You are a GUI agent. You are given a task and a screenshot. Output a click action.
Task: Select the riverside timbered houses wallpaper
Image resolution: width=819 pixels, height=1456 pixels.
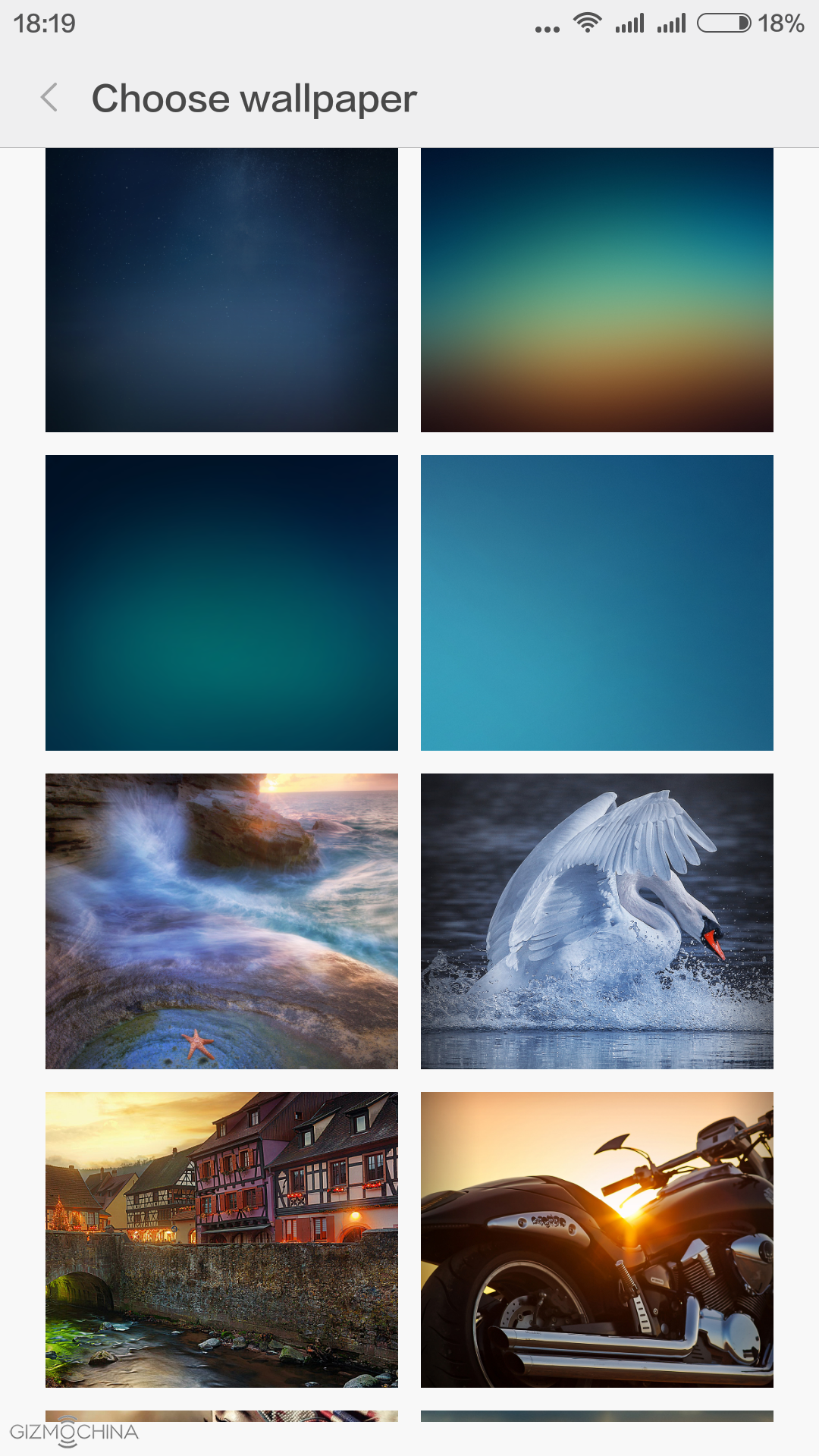click(x=221, y=1240)
